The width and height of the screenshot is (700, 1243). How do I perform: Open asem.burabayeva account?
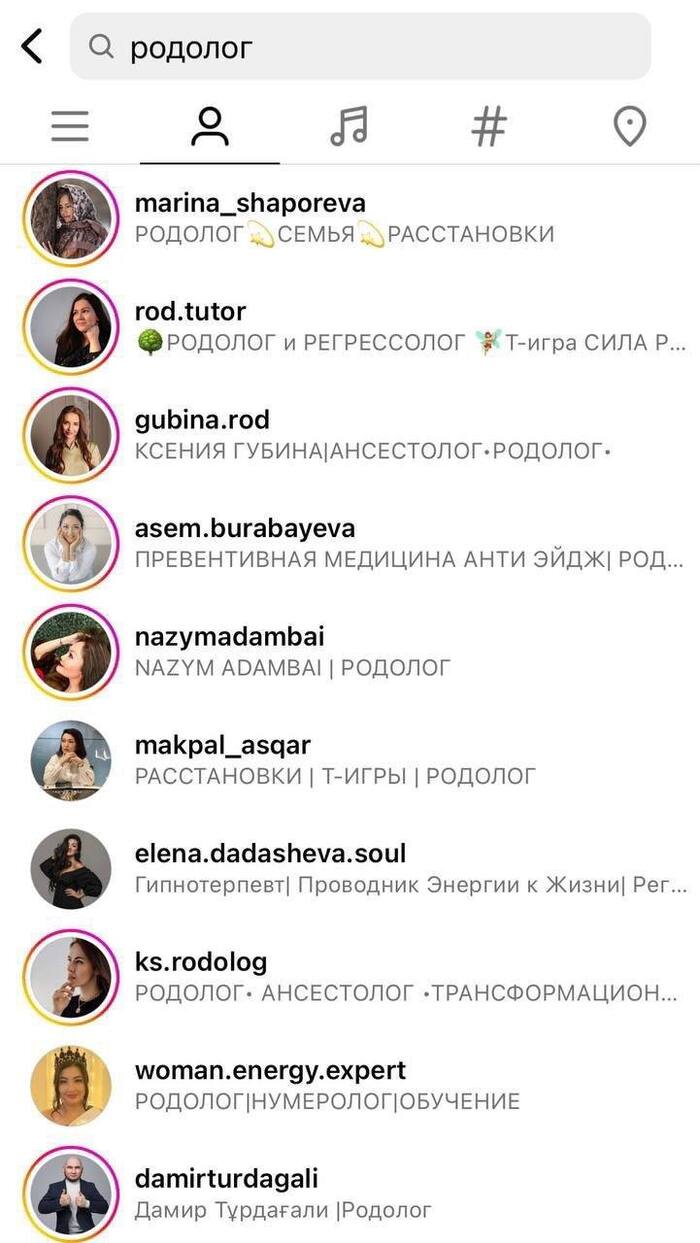coord(244,528)
